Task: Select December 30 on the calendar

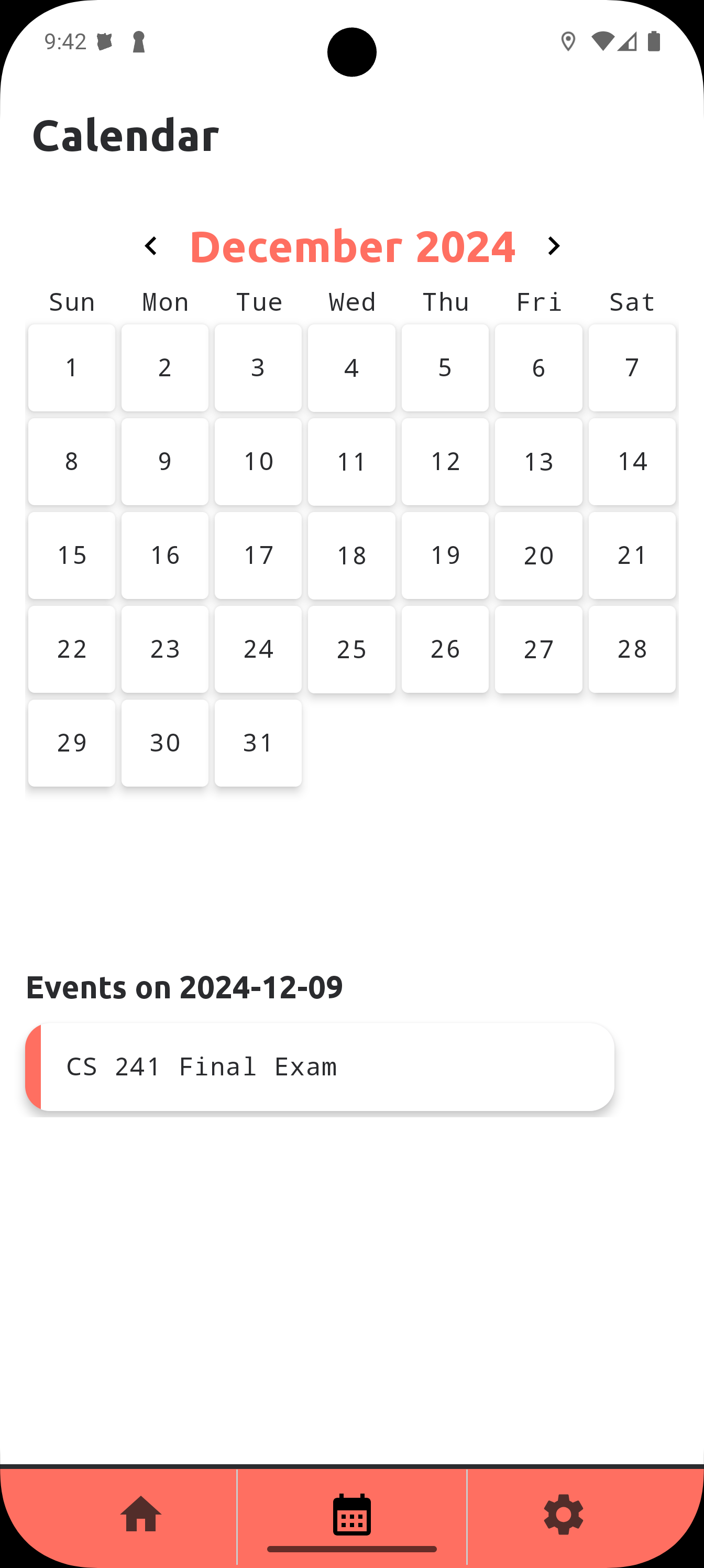Action: click(x=165, y=743)
